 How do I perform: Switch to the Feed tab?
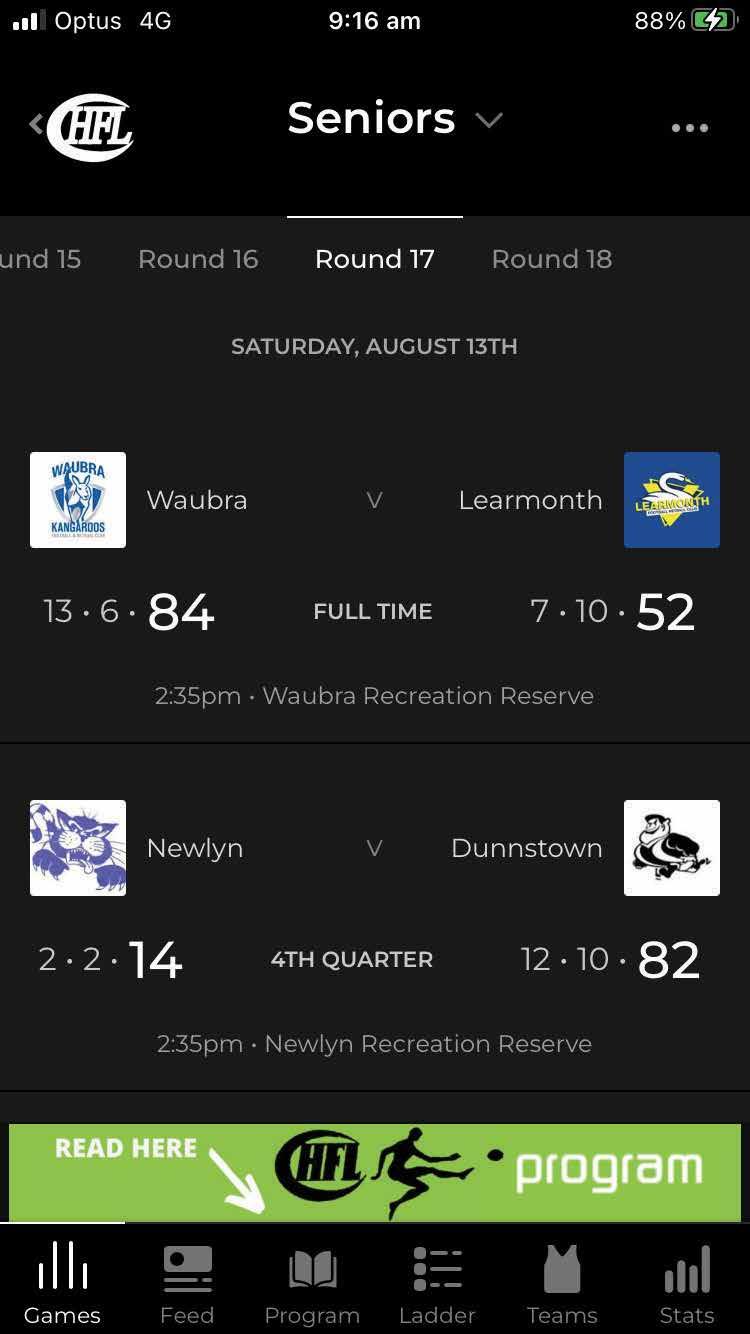point(187,1282)
